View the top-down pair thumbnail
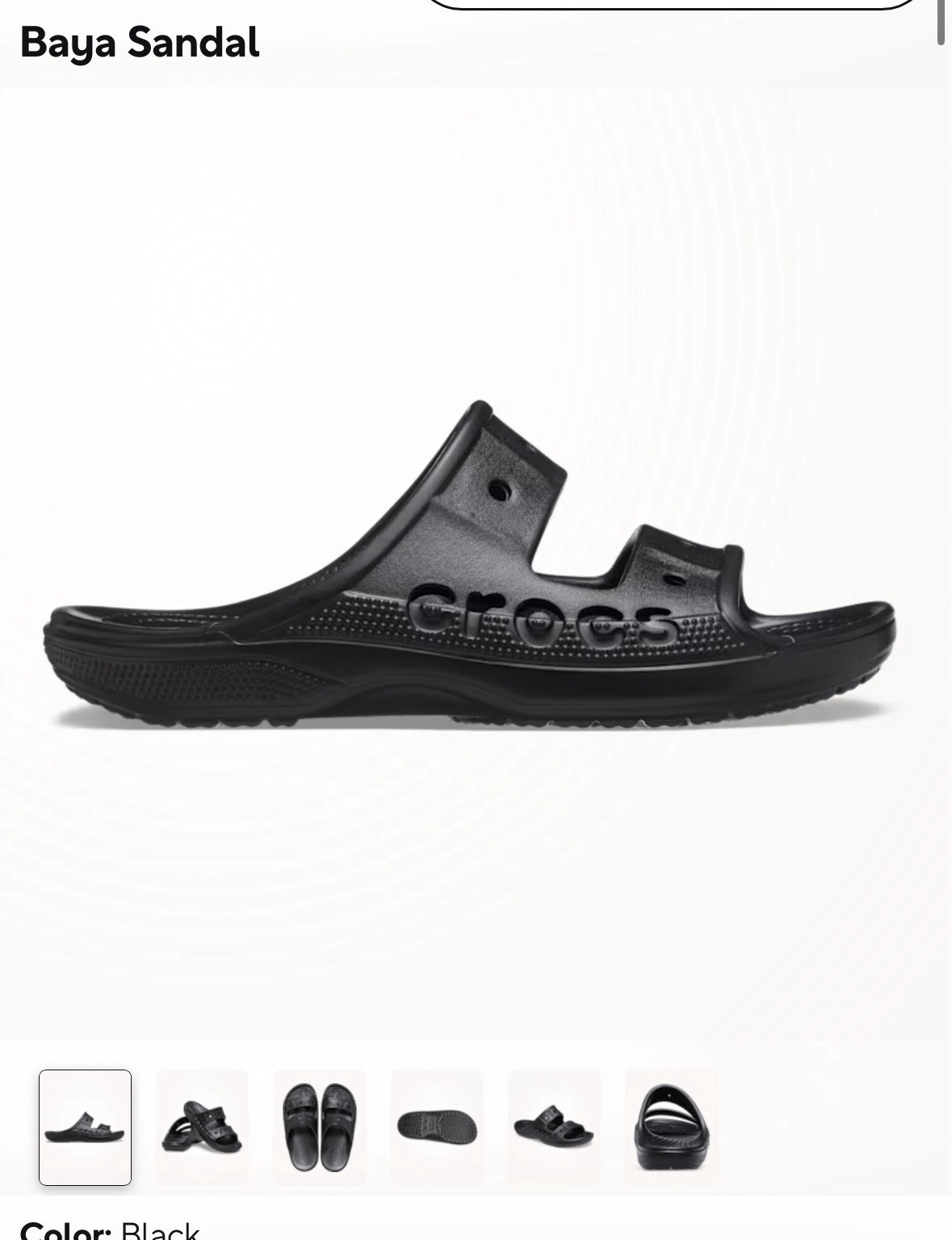This screenshot has width=952, height=1240. (x=320, y=1127)
